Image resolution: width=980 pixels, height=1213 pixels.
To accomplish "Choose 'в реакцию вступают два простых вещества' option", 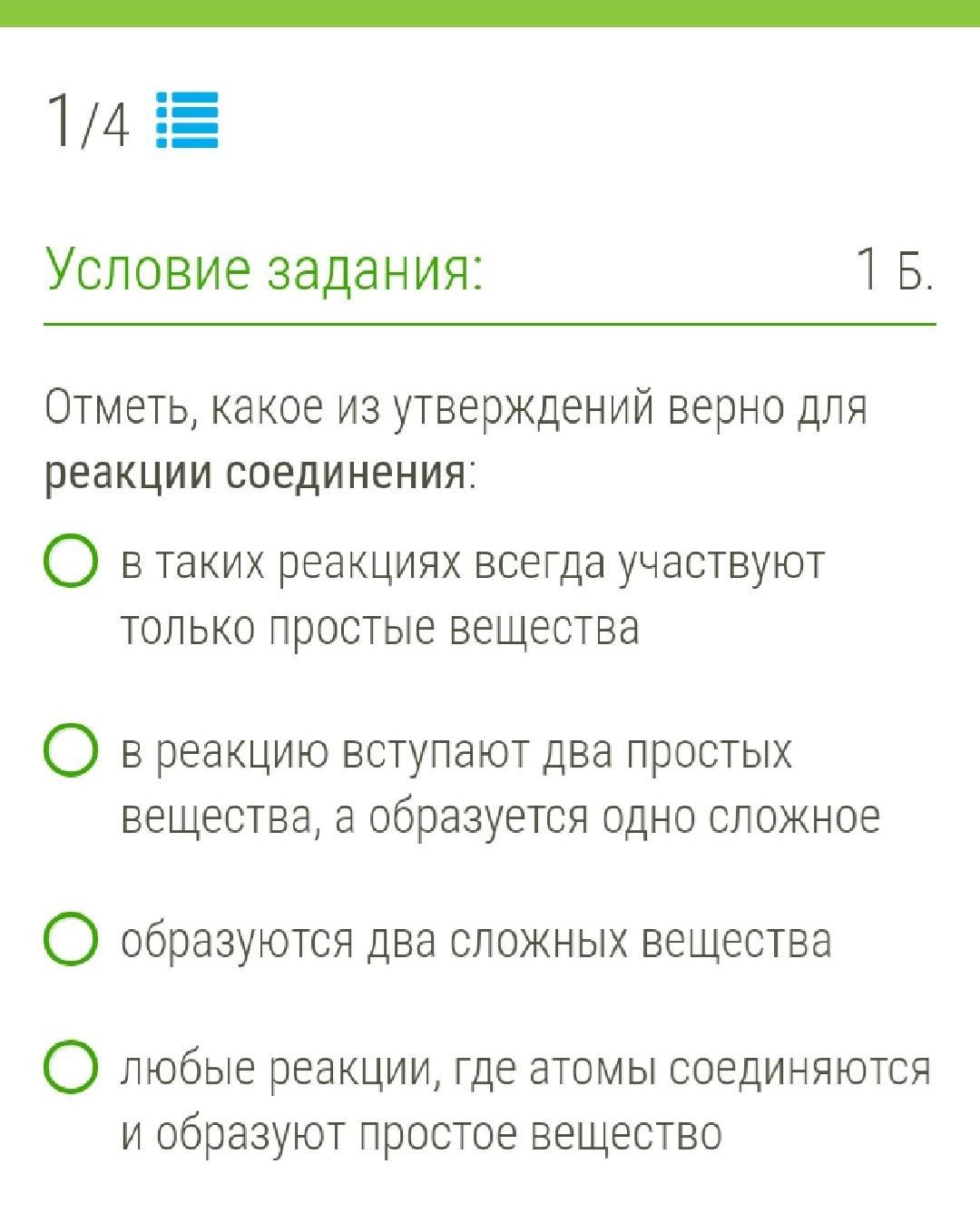I will 70,752.
